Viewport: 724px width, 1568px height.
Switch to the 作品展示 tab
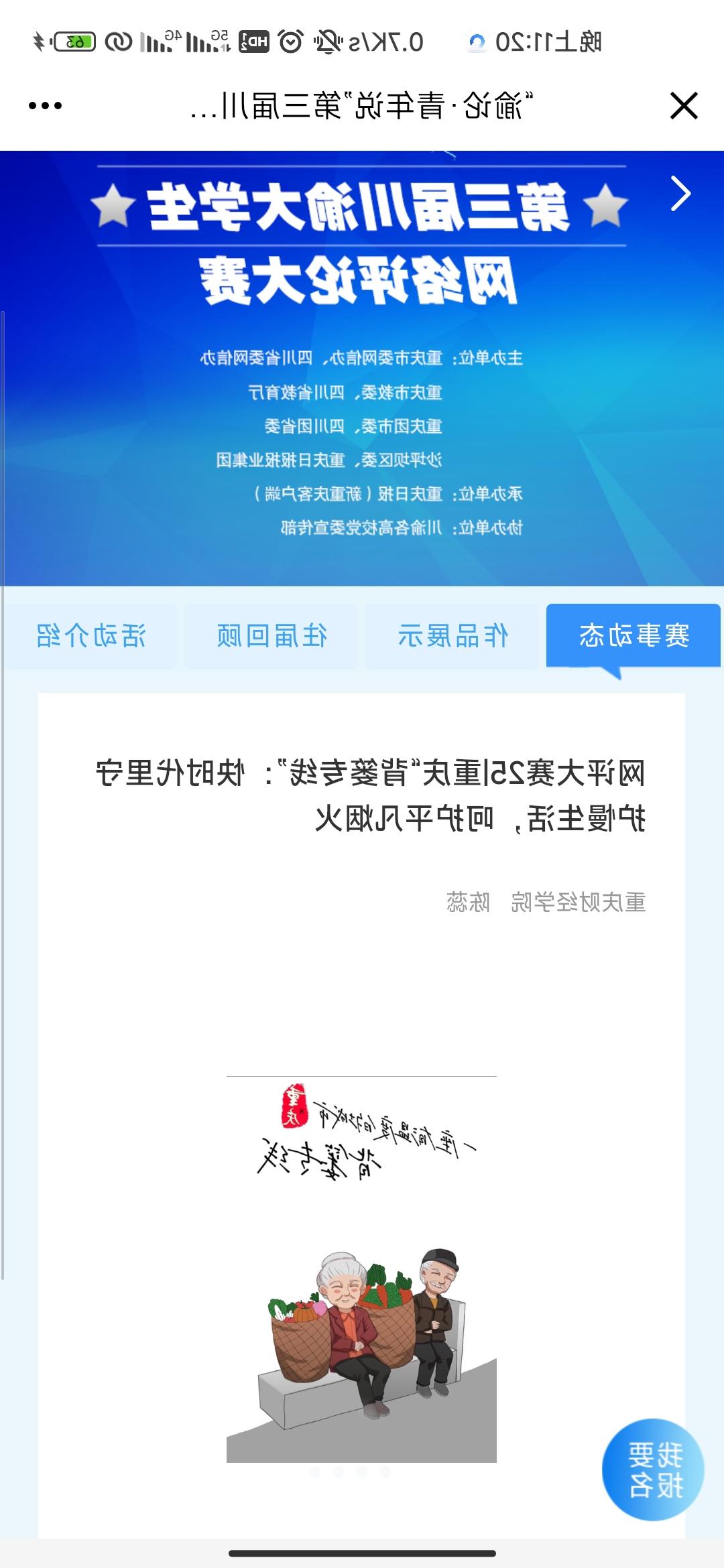click(452, 635)
